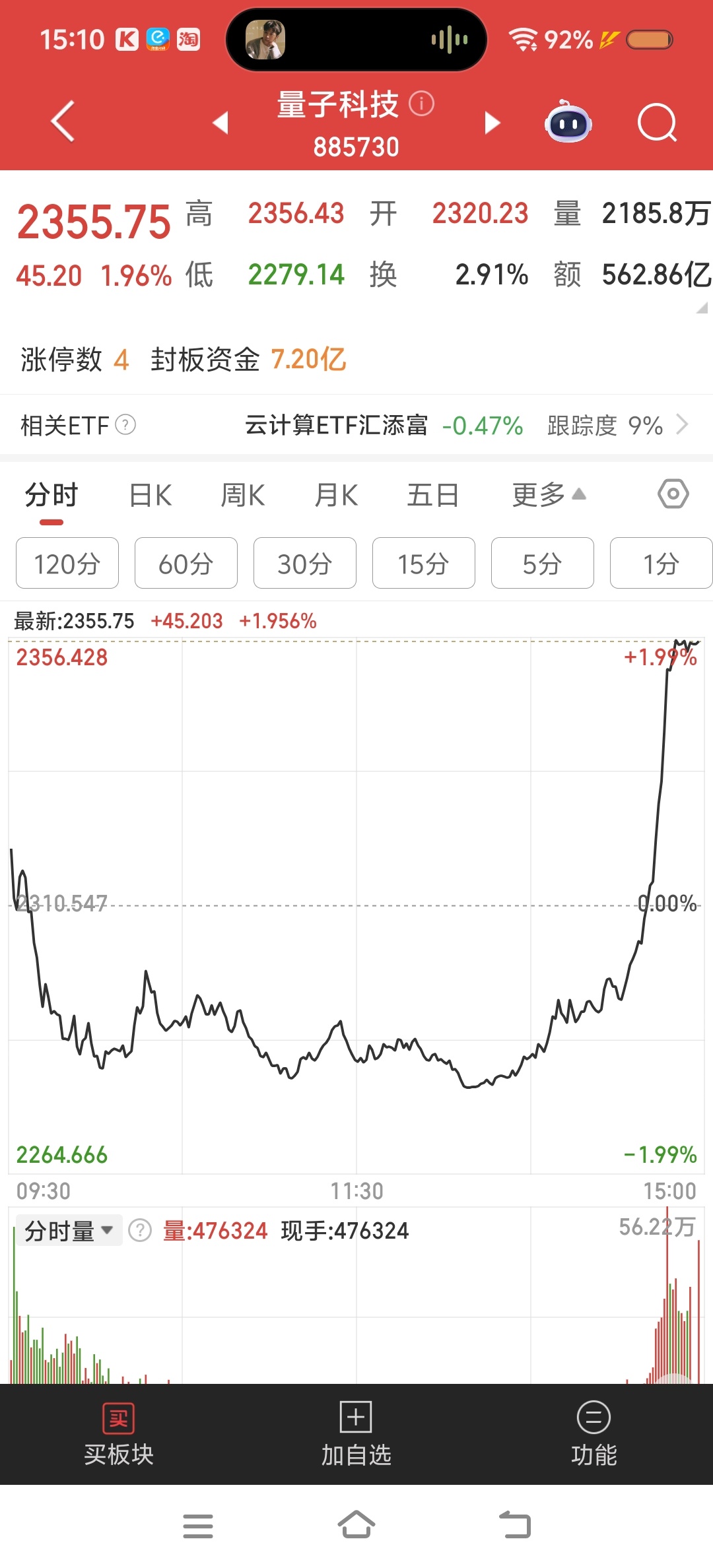Open the 云计算ETF汇添富 related ETF row
Viewport: 713px width, 1568px height.
click(x=462, y=426)
